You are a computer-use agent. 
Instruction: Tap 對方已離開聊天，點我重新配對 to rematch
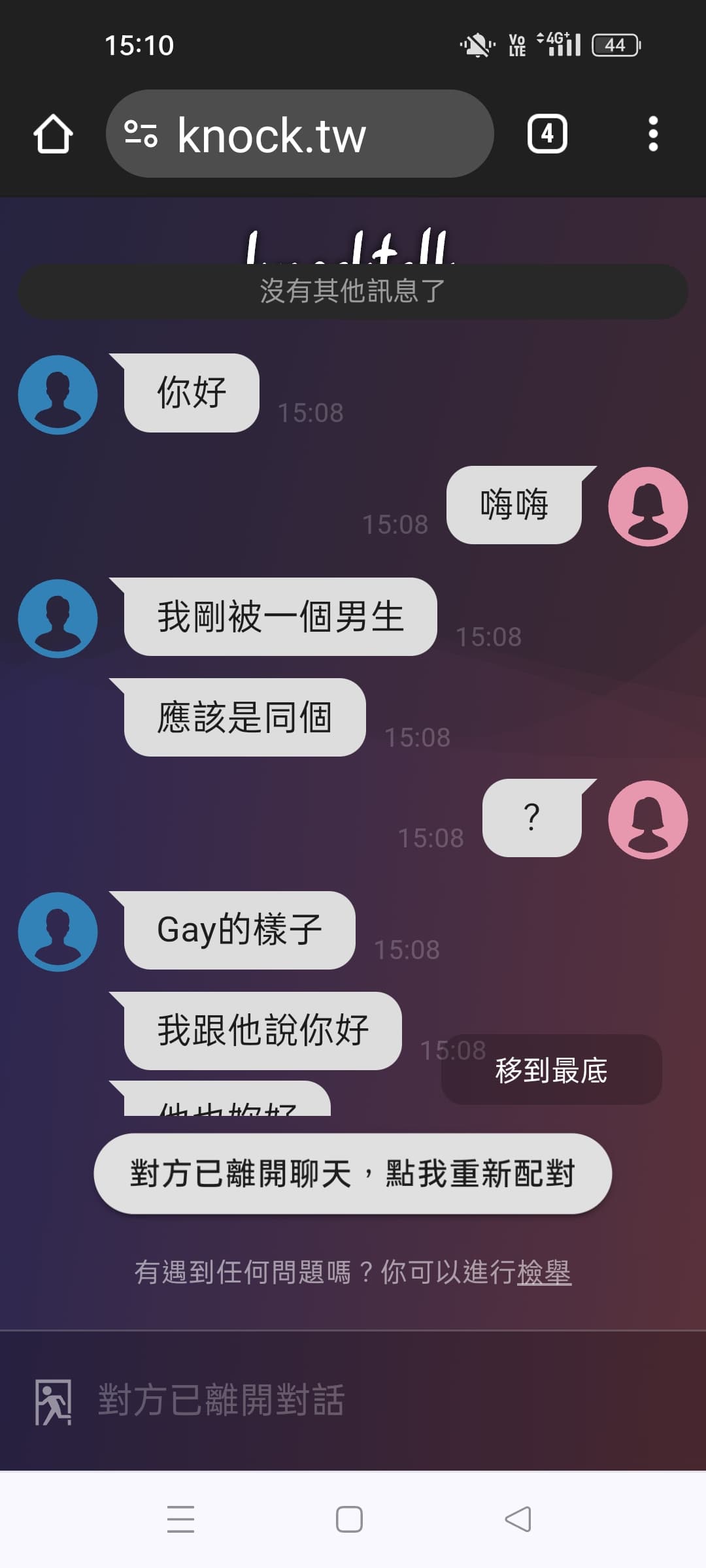pos(352,1173)
